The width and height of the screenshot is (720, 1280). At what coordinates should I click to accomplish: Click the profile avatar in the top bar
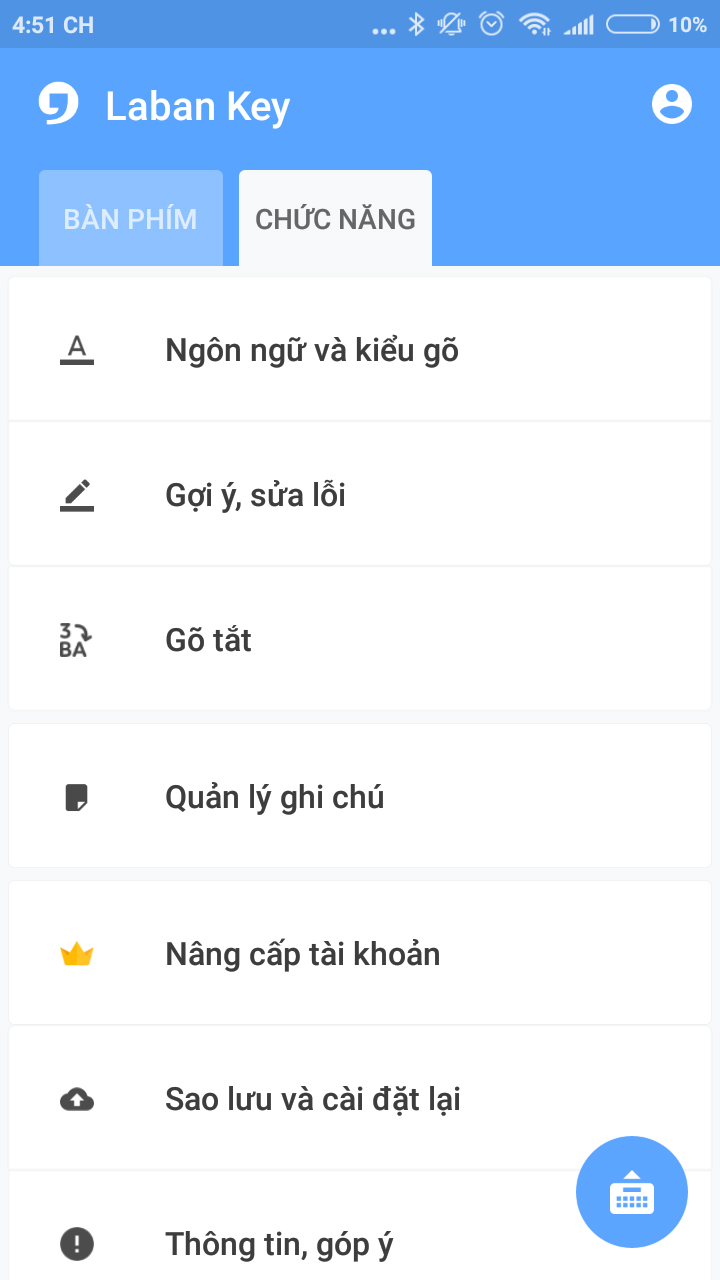(x=672, y=103)
